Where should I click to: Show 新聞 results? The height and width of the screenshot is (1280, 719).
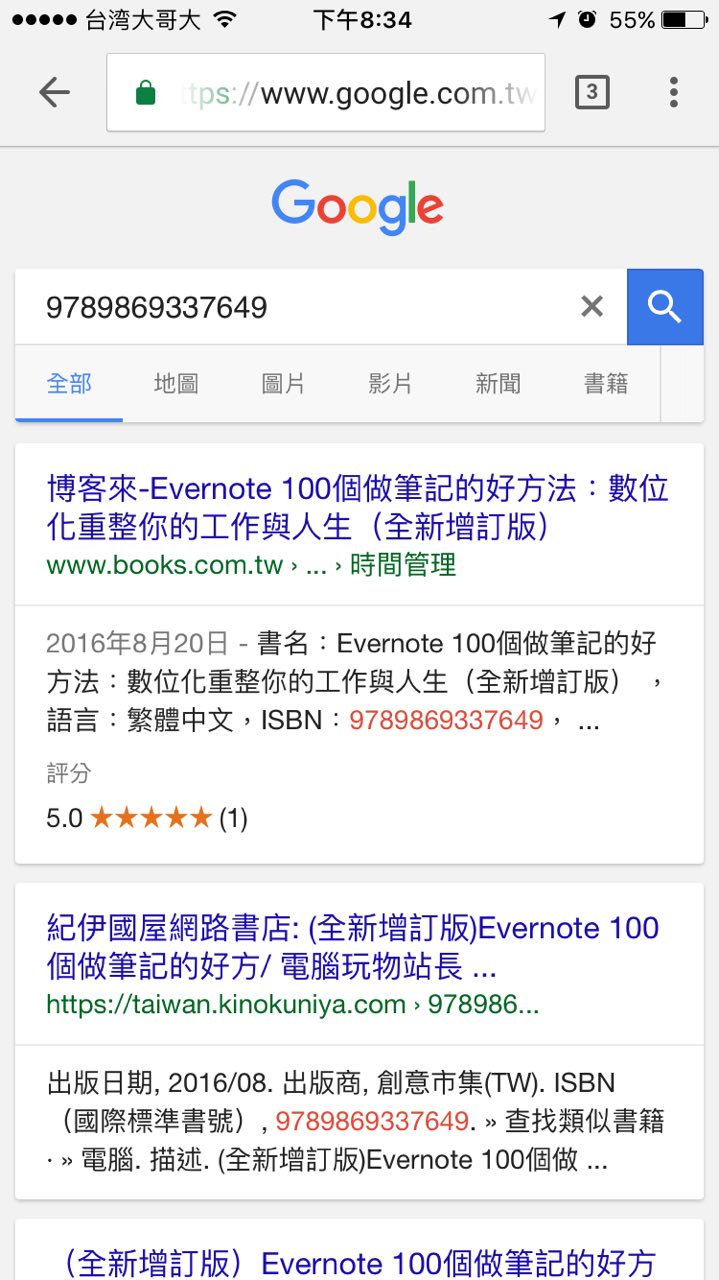(497, 383)
